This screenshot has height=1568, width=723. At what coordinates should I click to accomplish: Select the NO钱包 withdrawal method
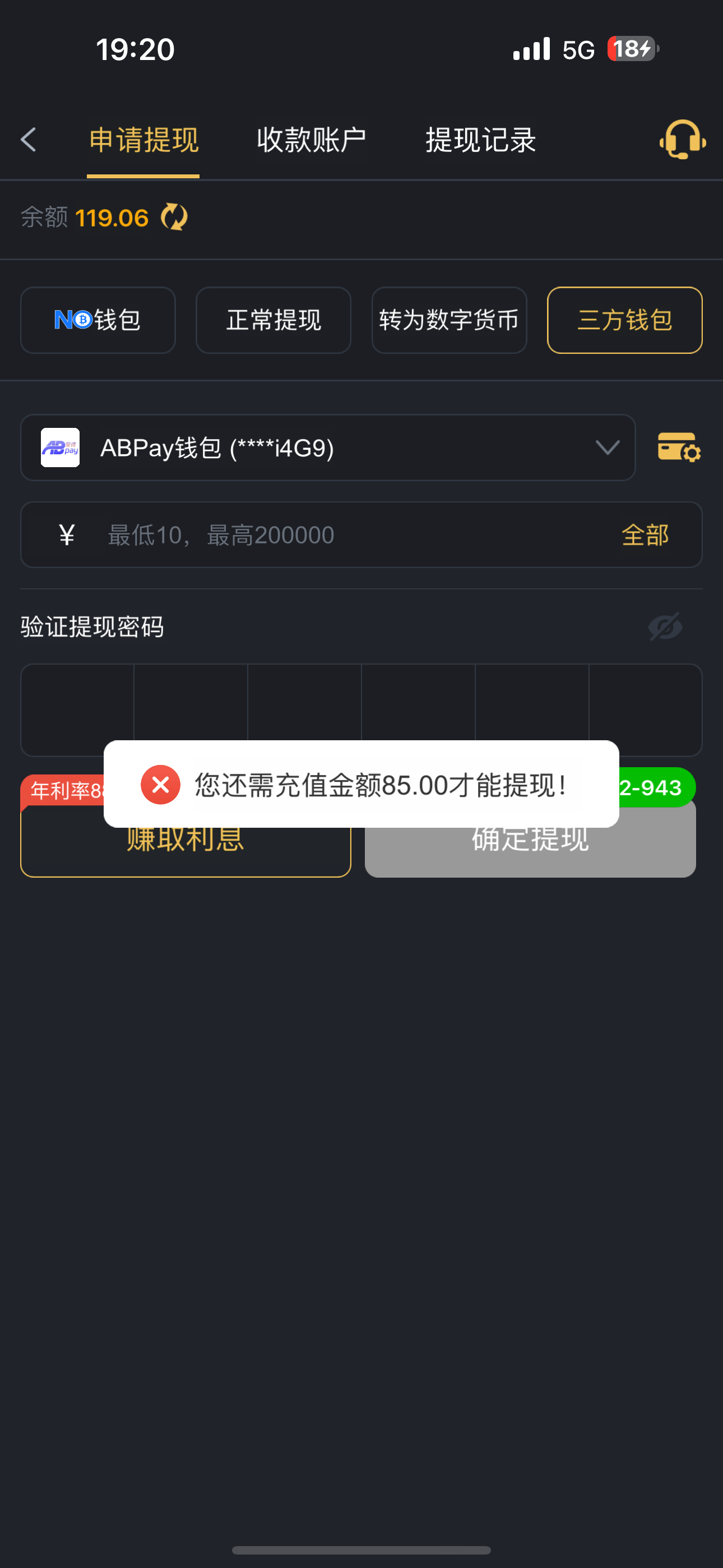click(x=98, y=320)
